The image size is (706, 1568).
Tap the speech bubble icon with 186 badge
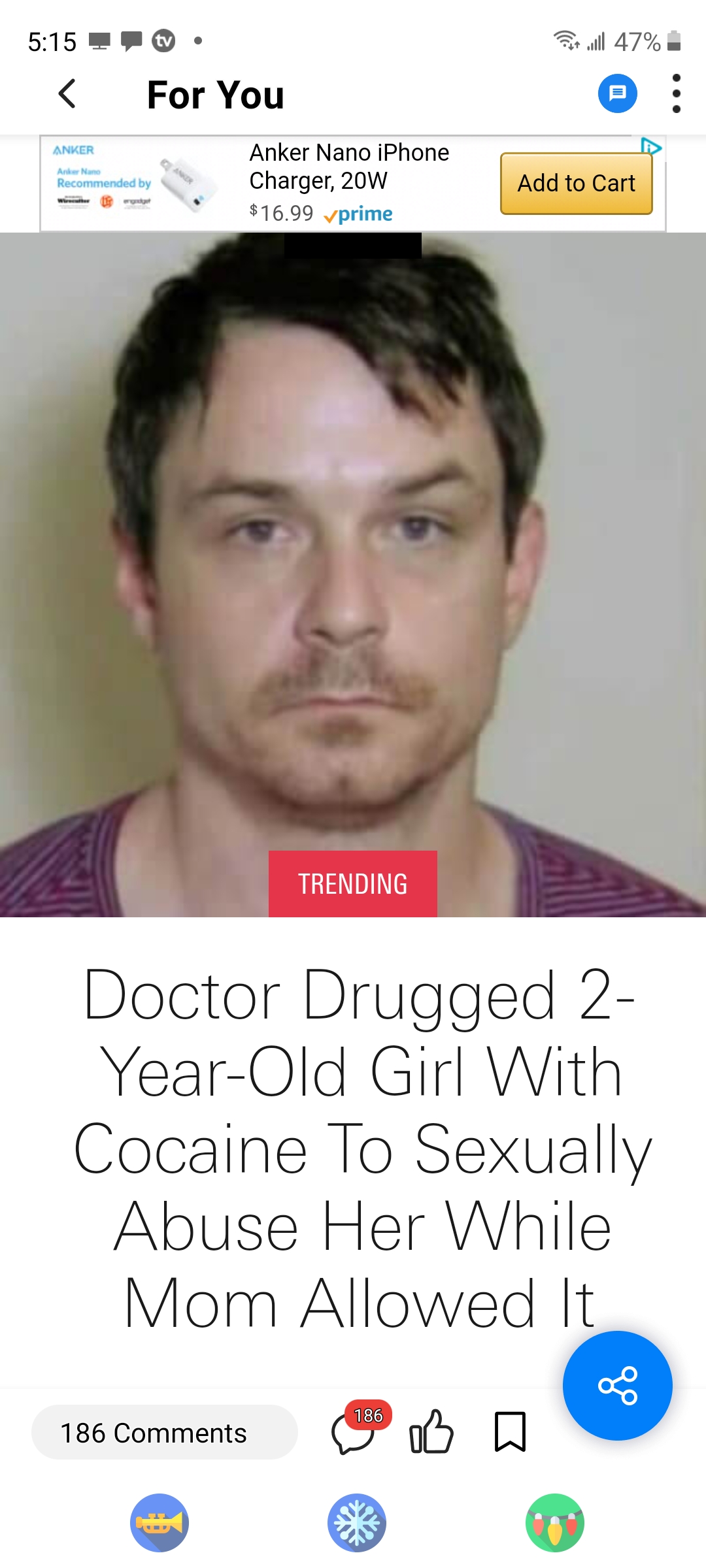click(x=357, y=1429)
